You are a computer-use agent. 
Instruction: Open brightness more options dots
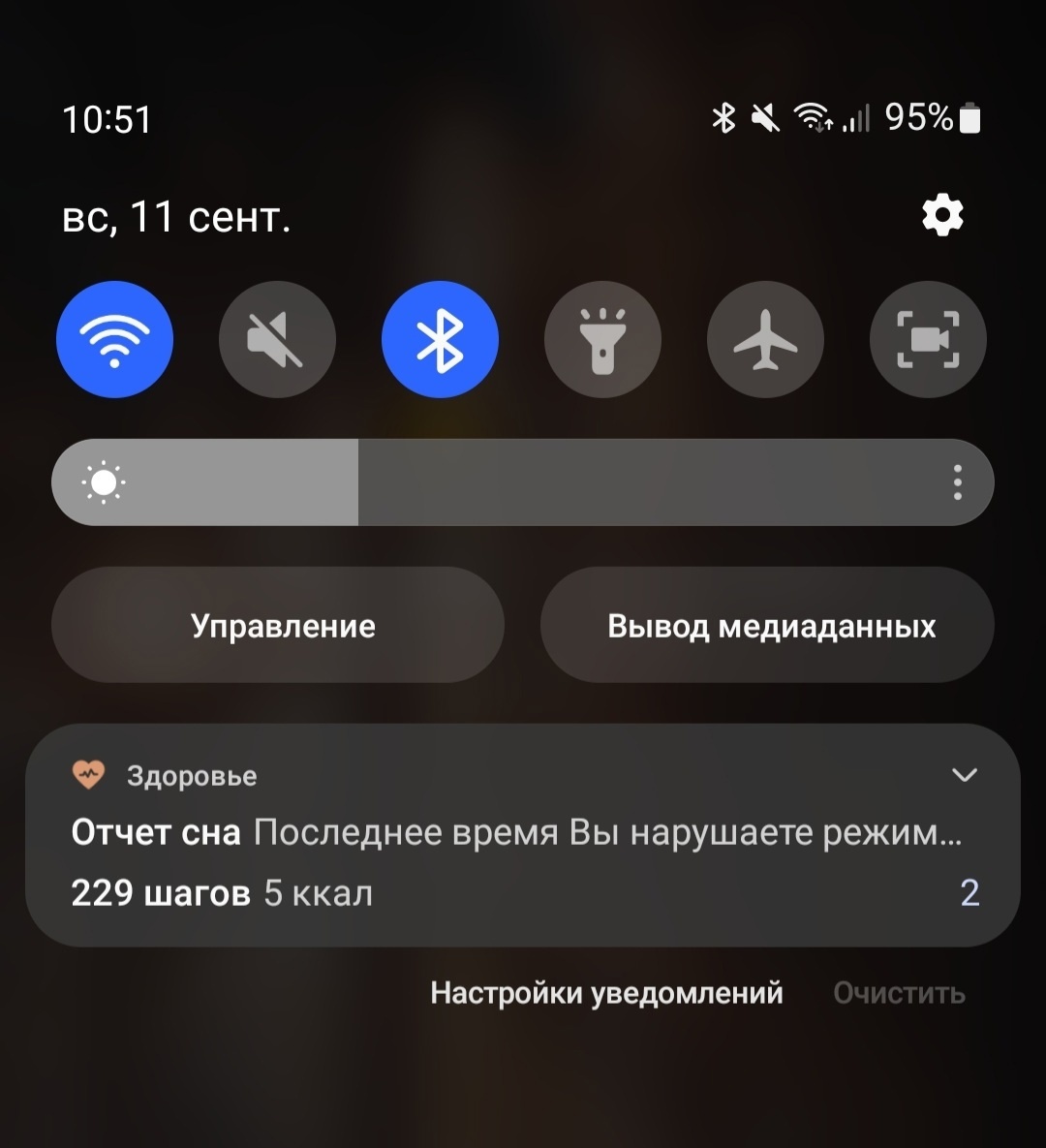point(957,482)
